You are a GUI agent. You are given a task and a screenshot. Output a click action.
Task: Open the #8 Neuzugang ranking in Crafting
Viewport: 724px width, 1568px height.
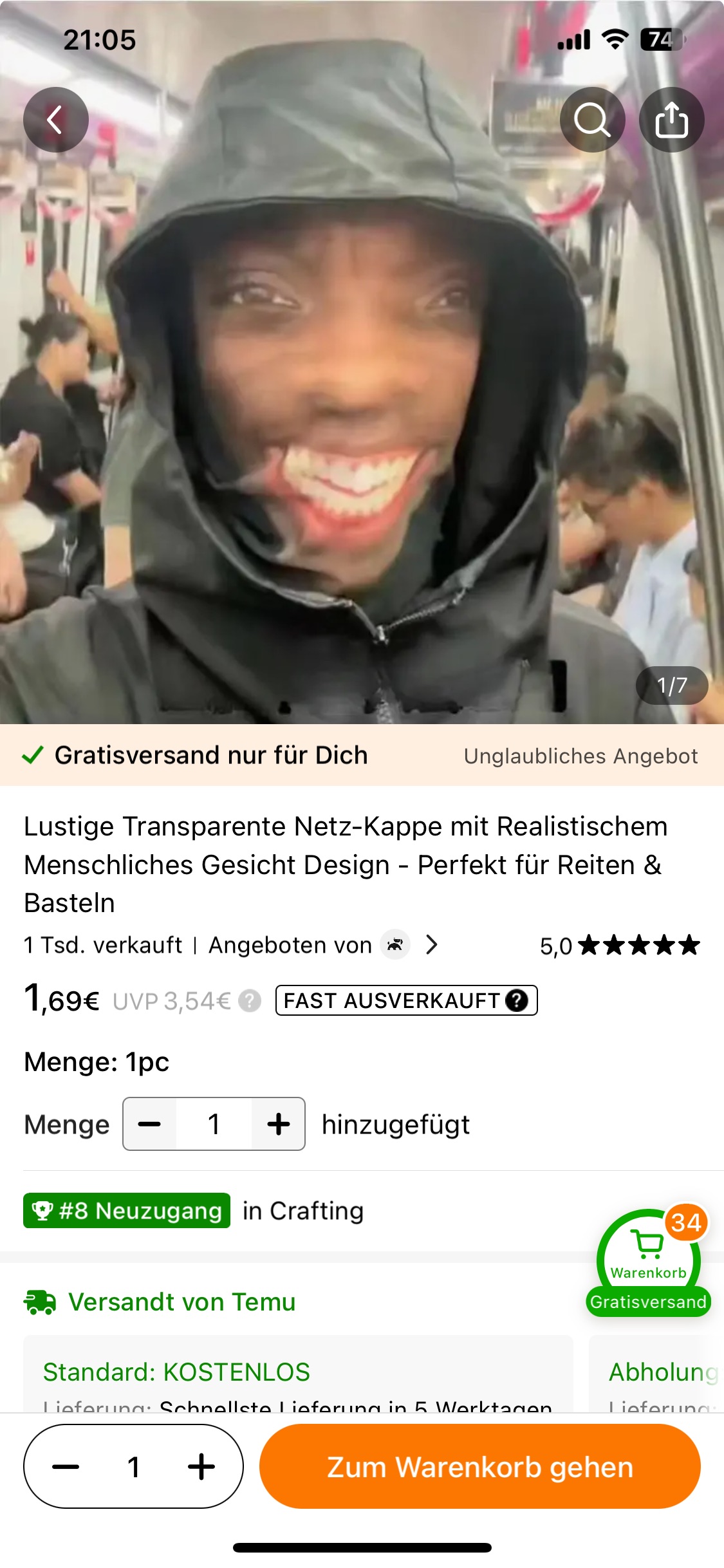(x=127, y=1211)
